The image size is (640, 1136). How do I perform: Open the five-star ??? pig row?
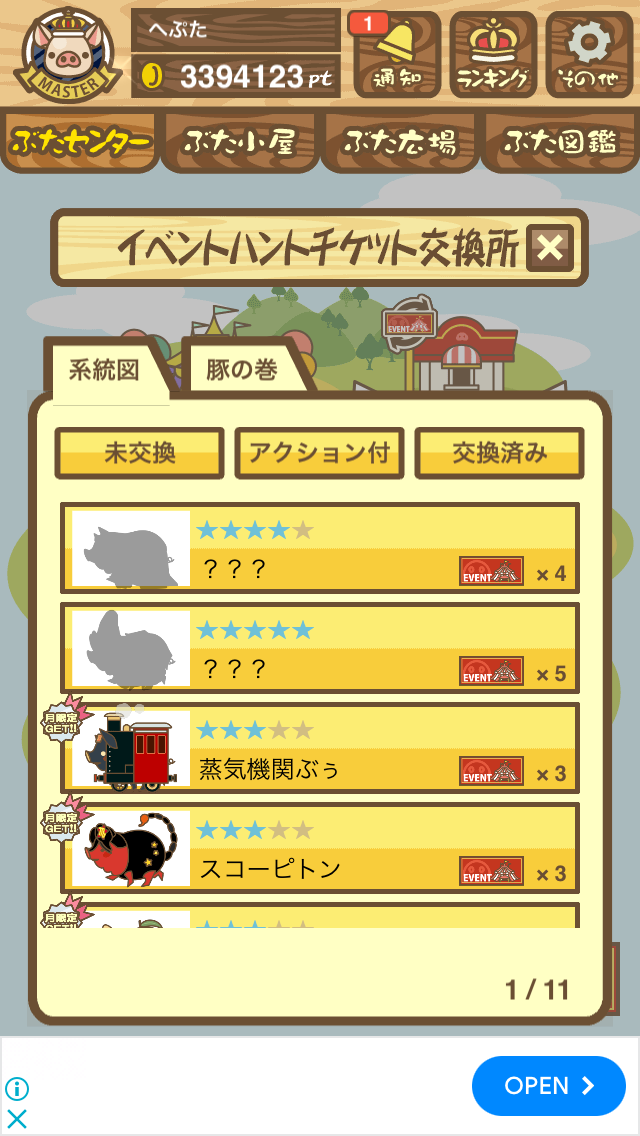[320, 648]
